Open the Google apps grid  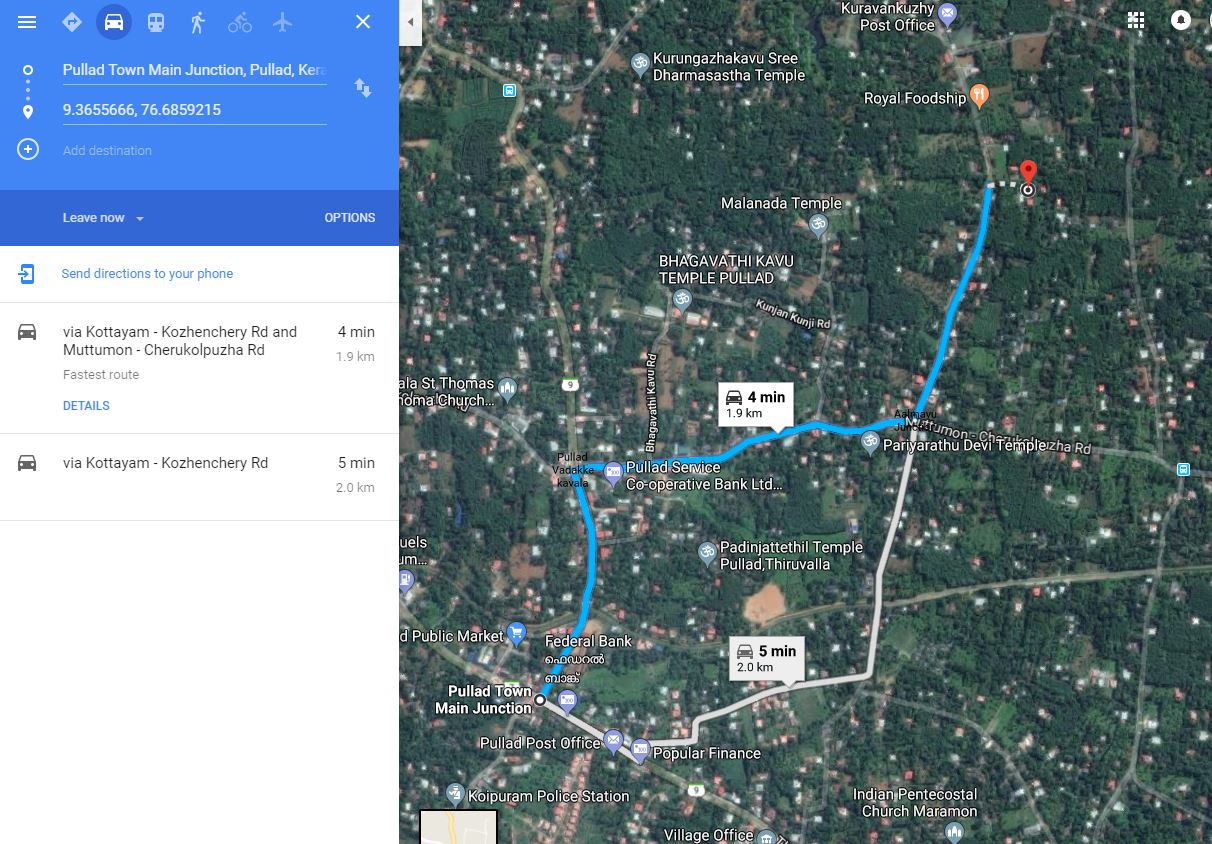tap(1135, 20)
